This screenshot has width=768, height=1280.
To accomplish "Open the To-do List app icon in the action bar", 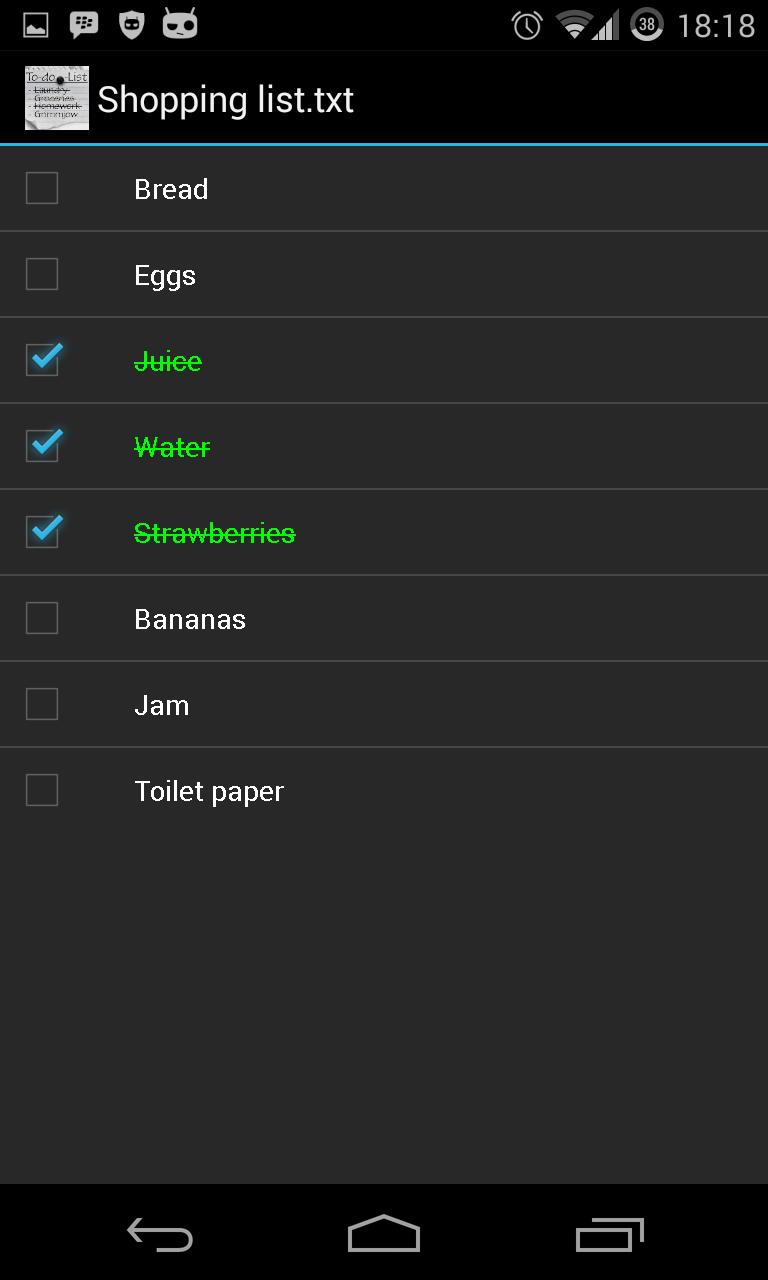I will pyautogui.click(x=56, y=98).
